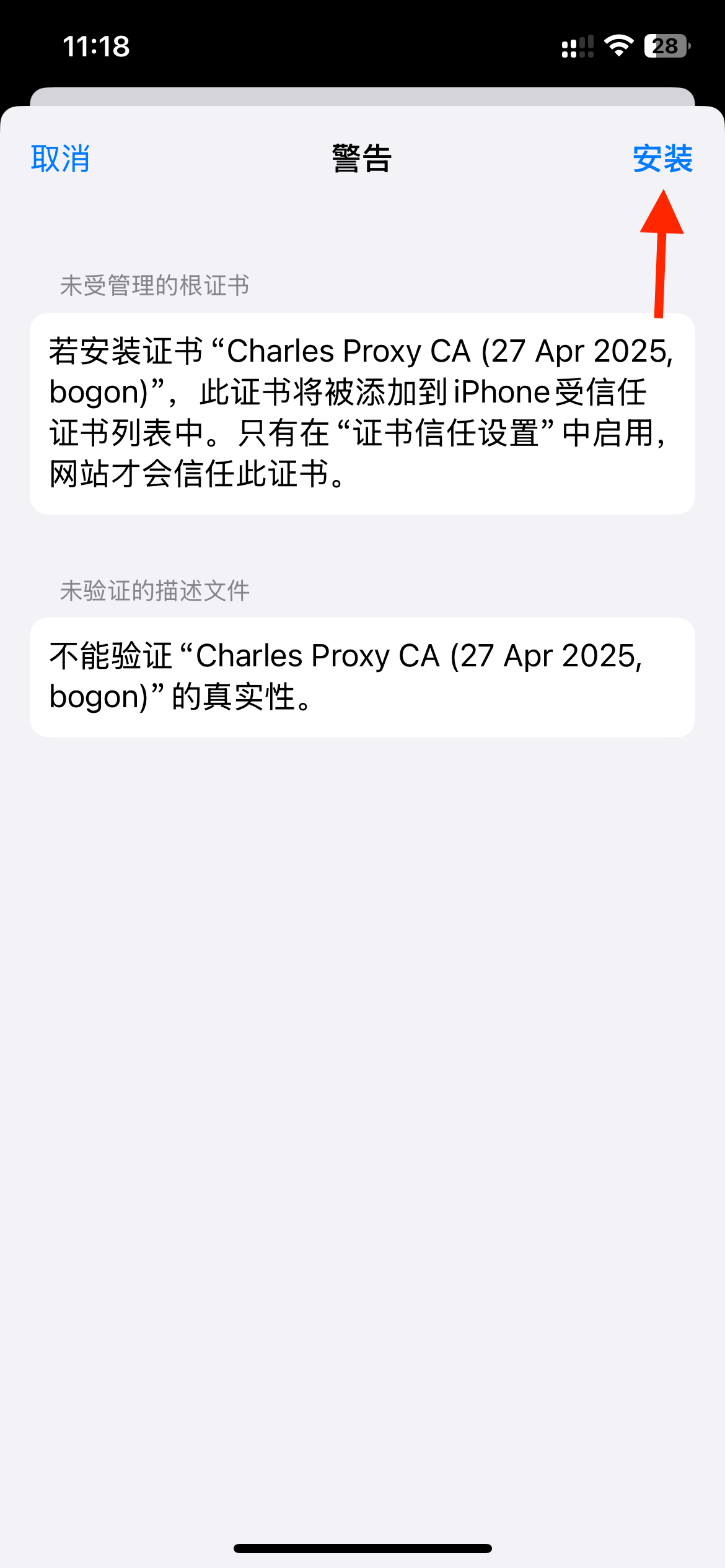
Task: Cancel the warning with 取消
Action: (60, 159)
